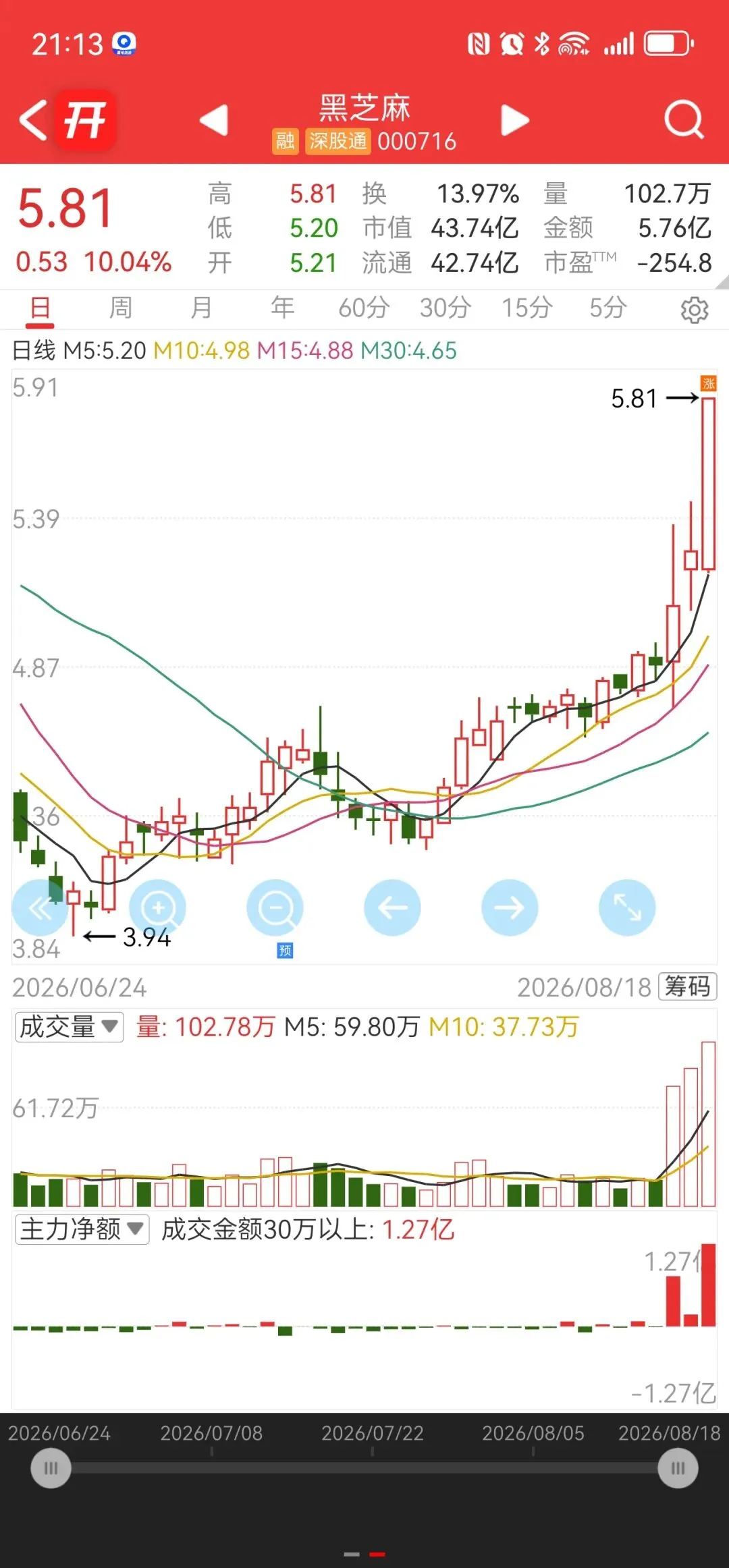Open the 筹码 chip distribution
Screen dimensions: 729x1568
point(687,986)
